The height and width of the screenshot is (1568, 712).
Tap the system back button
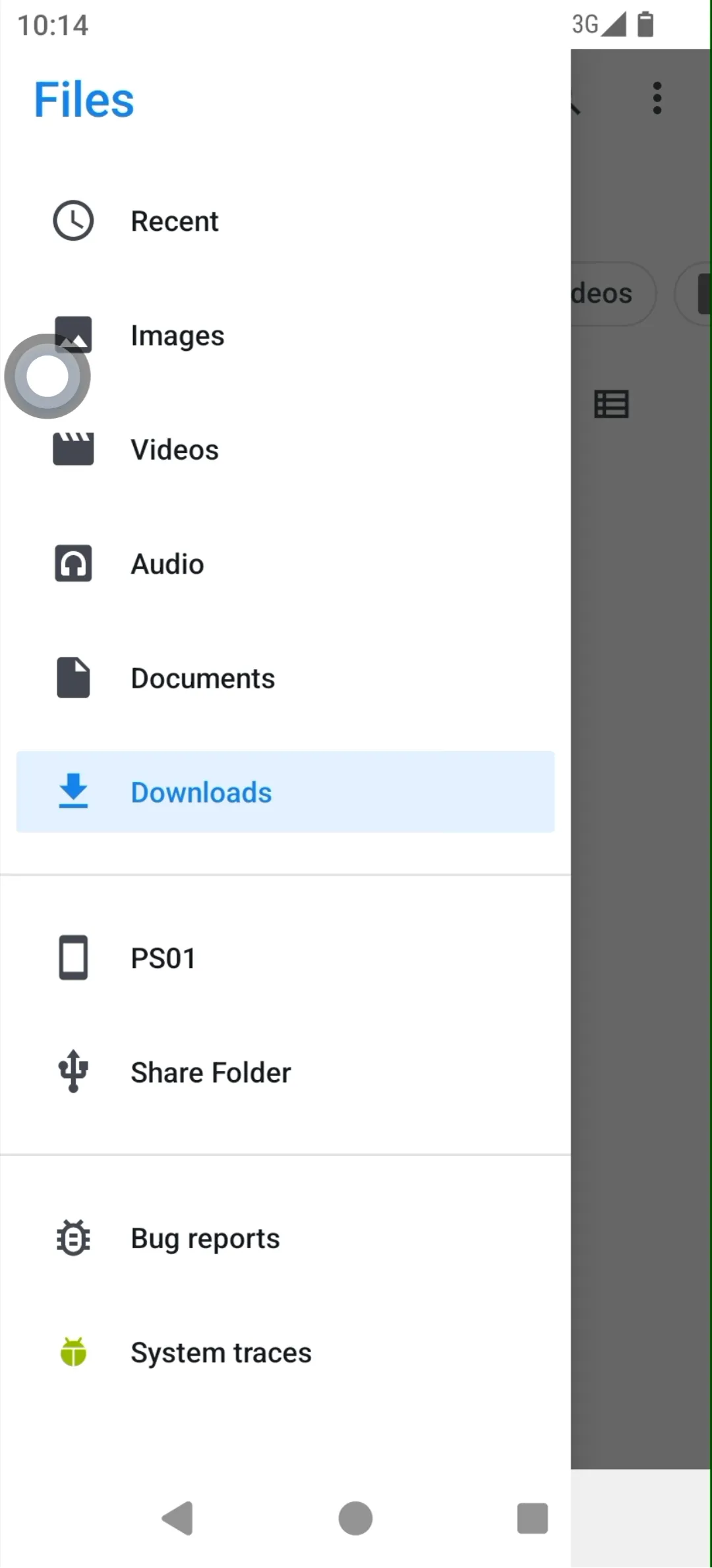click(177, 1519)
